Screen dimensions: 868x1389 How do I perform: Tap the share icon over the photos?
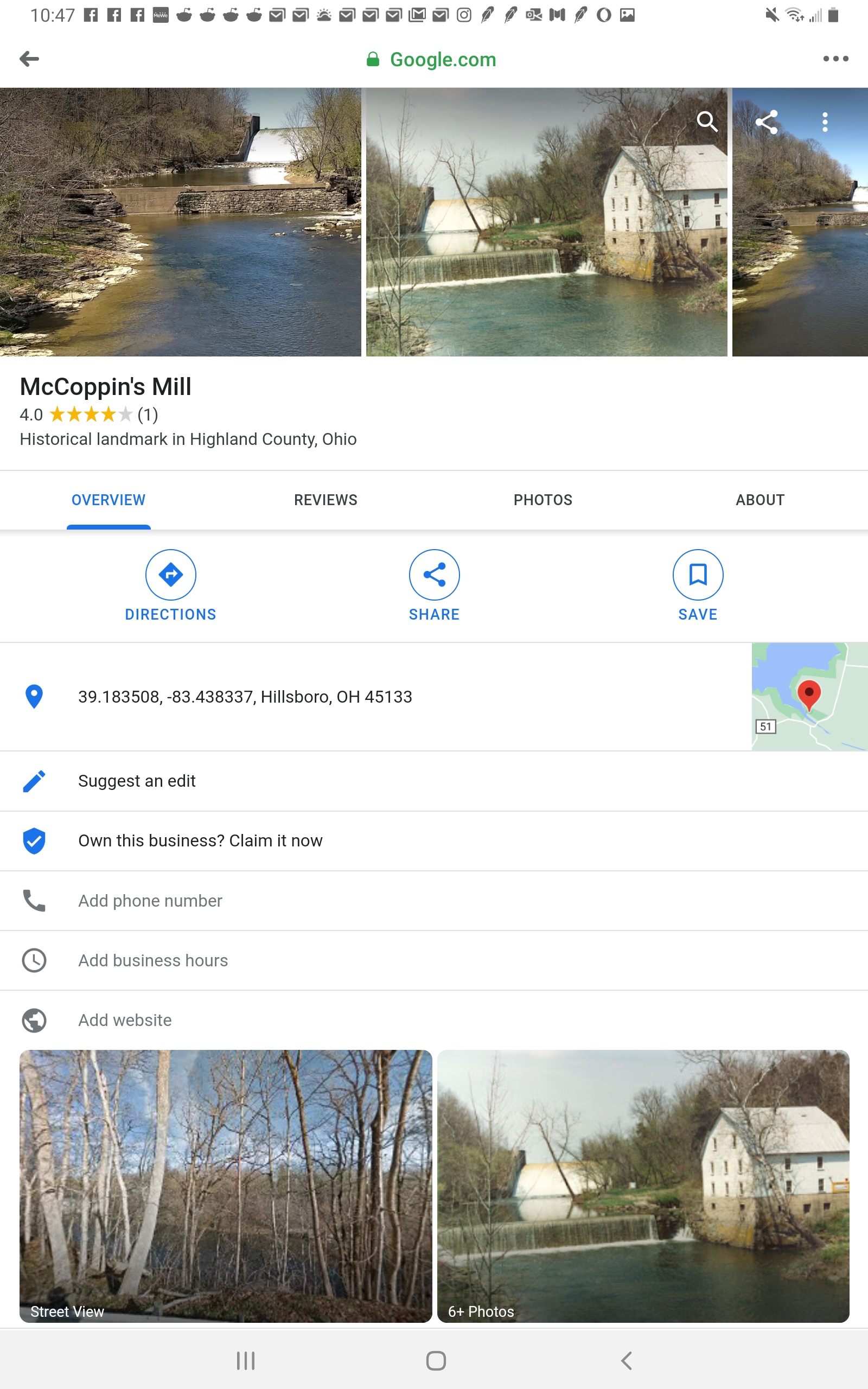pyautogui.click(x=767, y=122)
